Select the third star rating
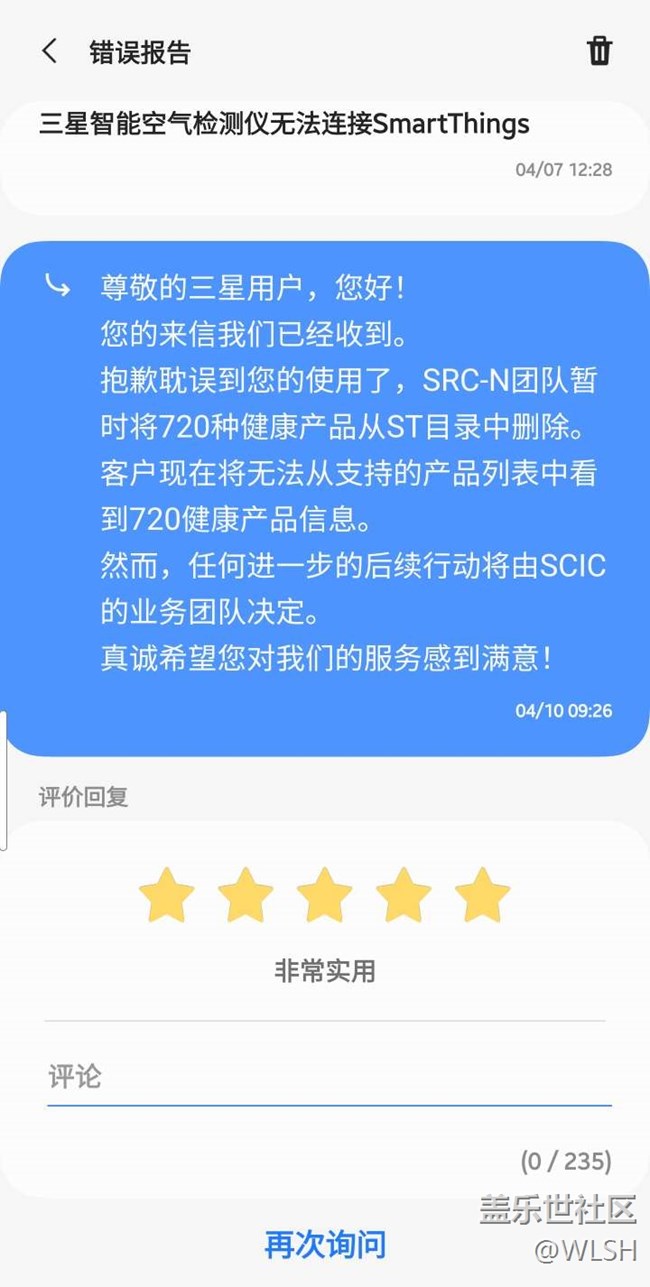Image resolution: width=650 pixels, height=1287 pixels. pos(324,894)
